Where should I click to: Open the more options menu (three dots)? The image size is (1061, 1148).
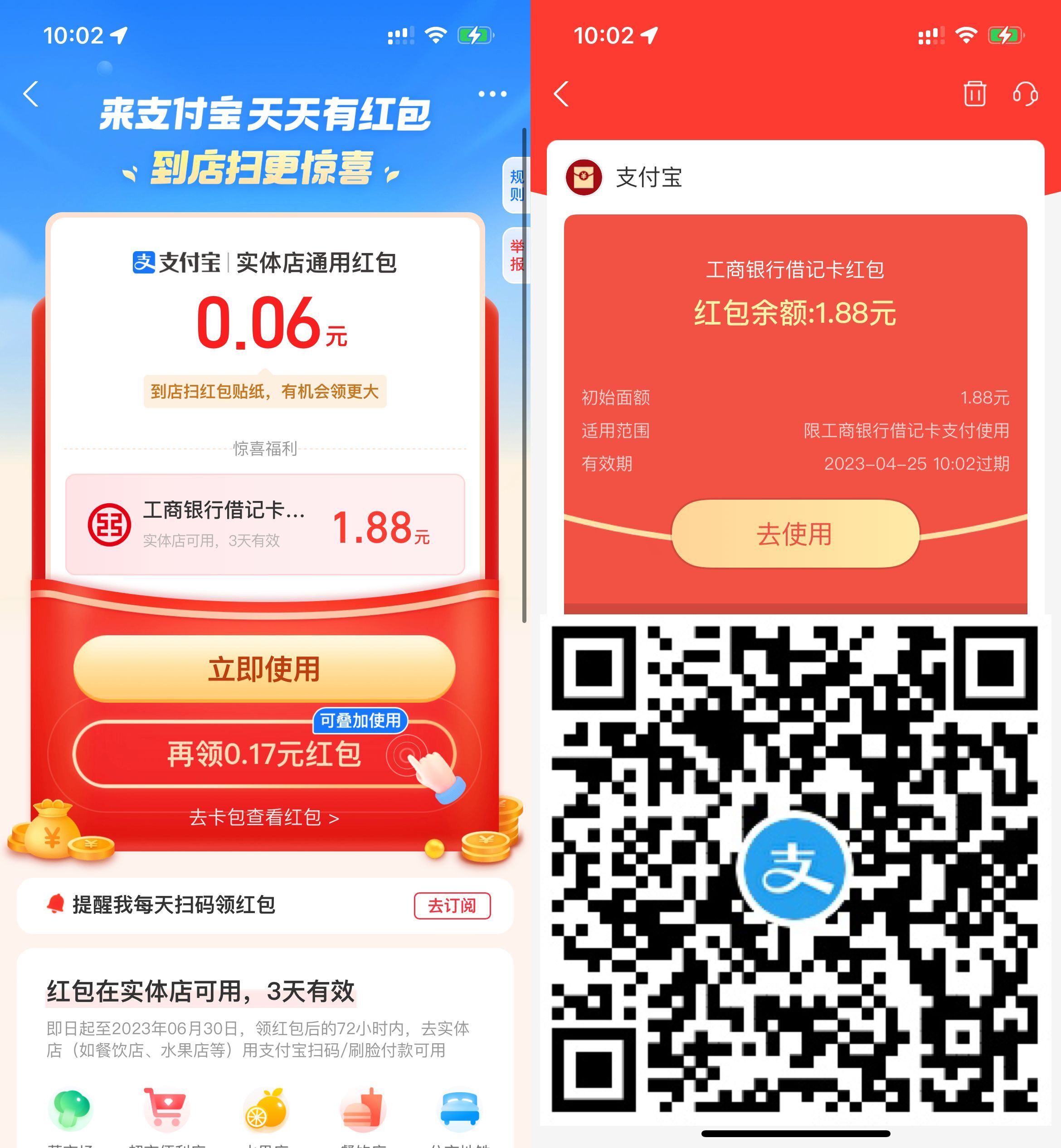click(492, 93)
